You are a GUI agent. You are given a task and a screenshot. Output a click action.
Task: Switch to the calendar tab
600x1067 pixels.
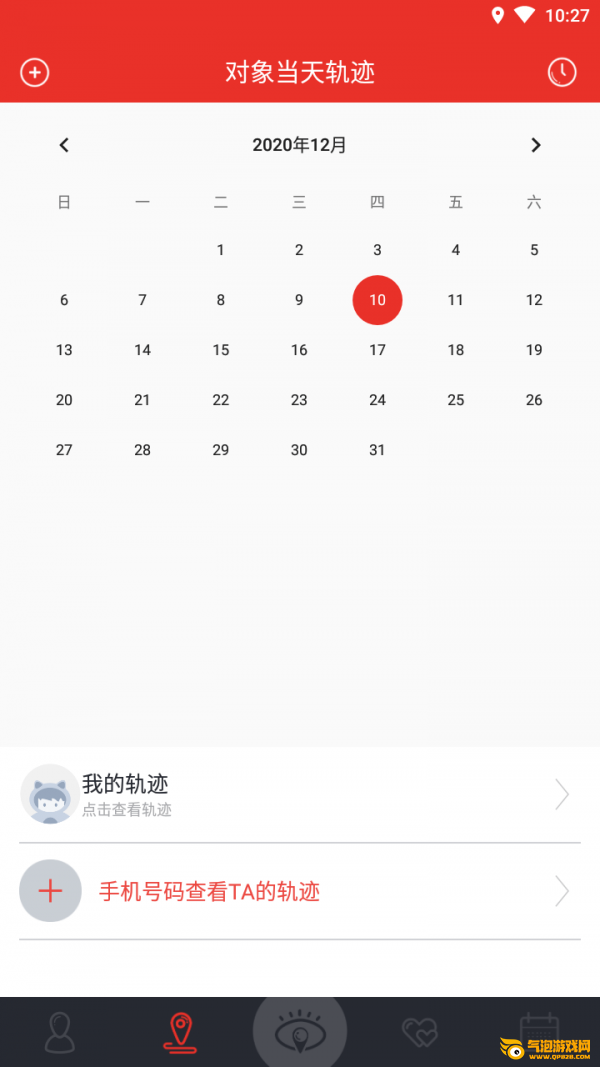[539, 1030]
